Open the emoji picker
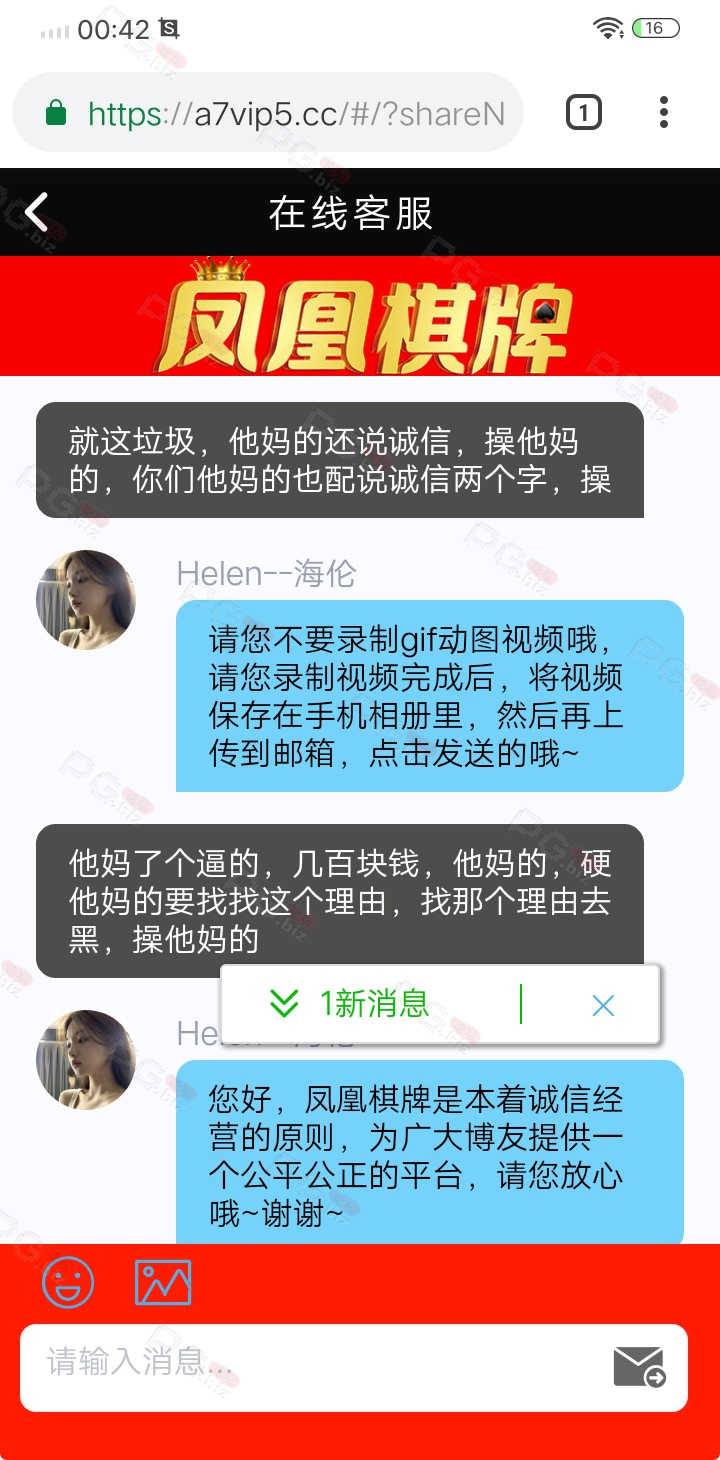Screen dimensions: 720x1460 [x=68, y=1282]
